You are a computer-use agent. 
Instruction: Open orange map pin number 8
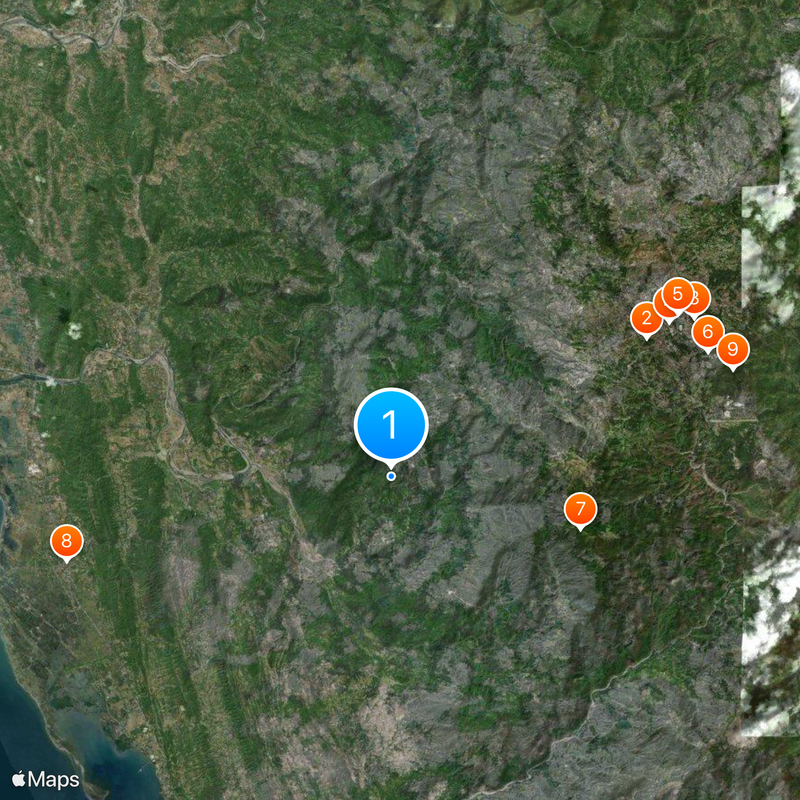coord(66,541)
